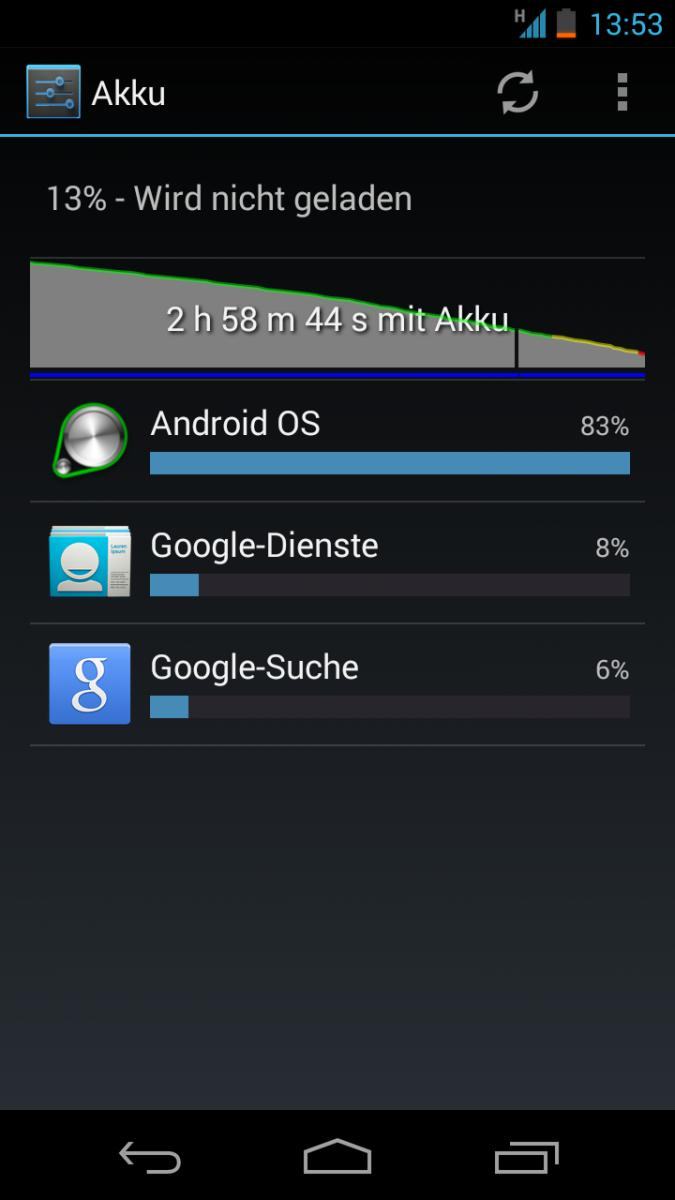Go back via the Akku settings icon
Screen dimensions: 675x1200
tap(53, 92)
